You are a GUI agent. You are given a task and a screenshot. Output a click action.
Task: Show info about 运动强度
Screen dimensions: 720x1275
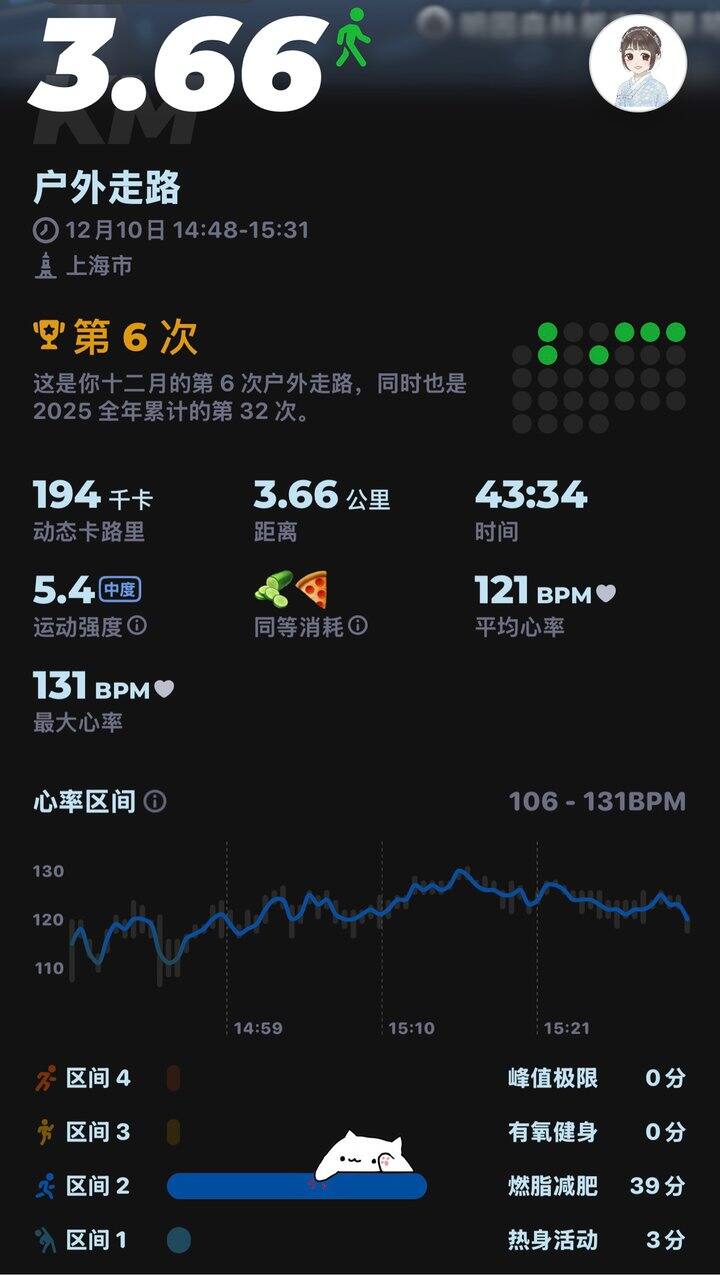click(138, 626)
